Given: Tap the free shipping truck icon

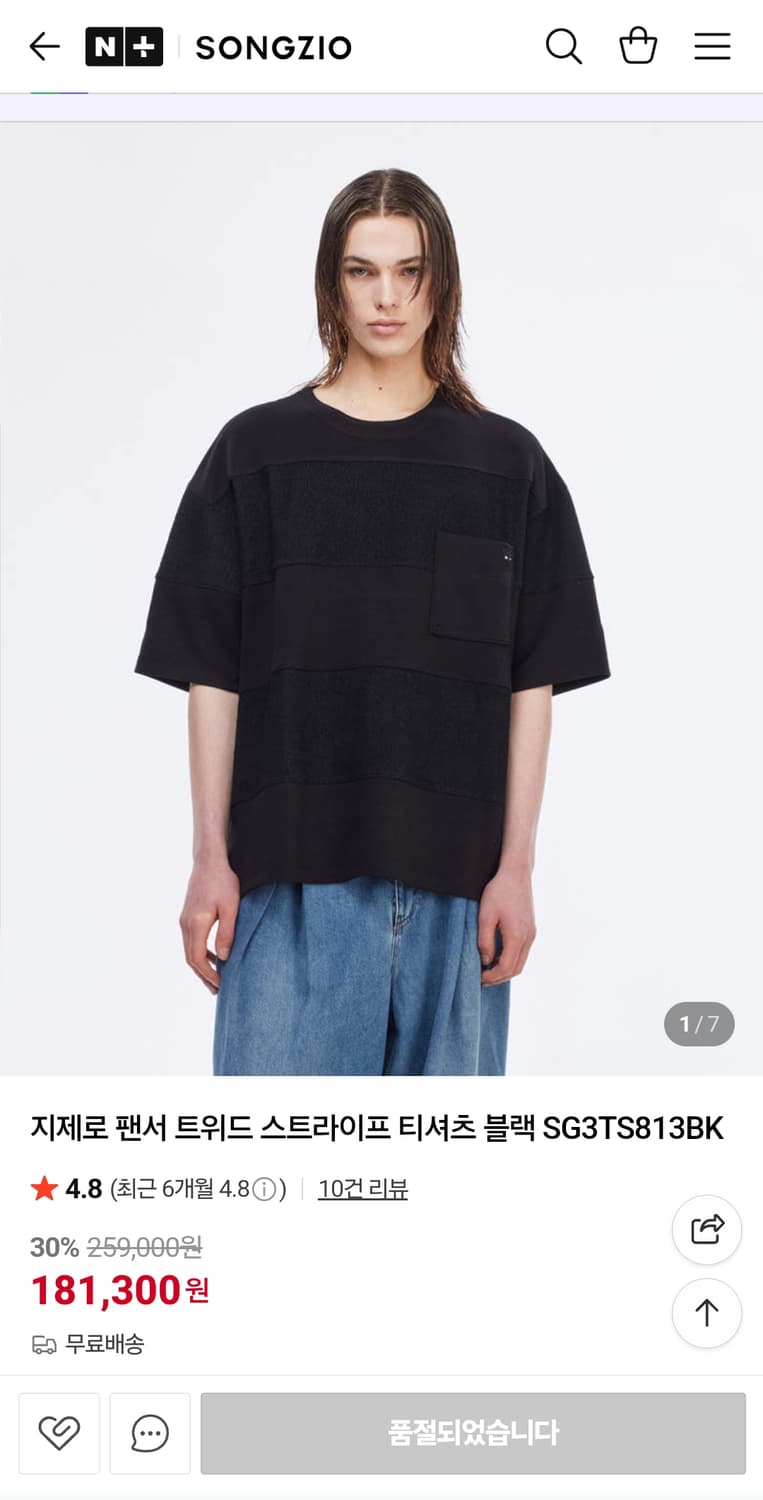Looking at the screenshot, I should click(x=41, y=1345).
